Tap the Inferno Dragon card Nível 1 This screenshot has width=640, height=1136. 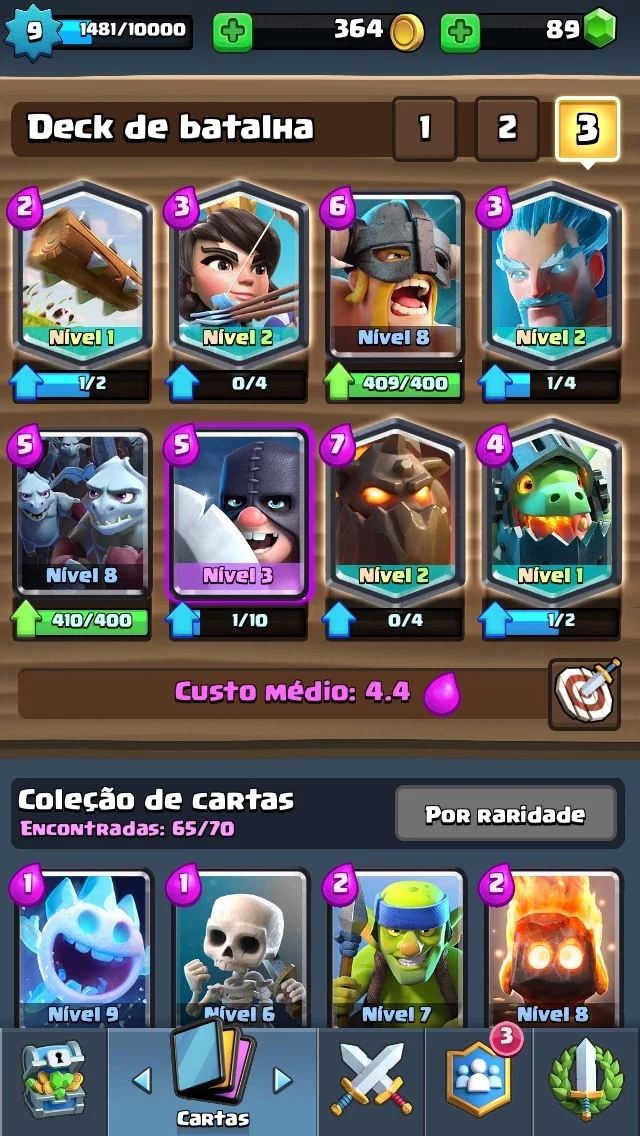pyautogui.click(x=552, y=513)
